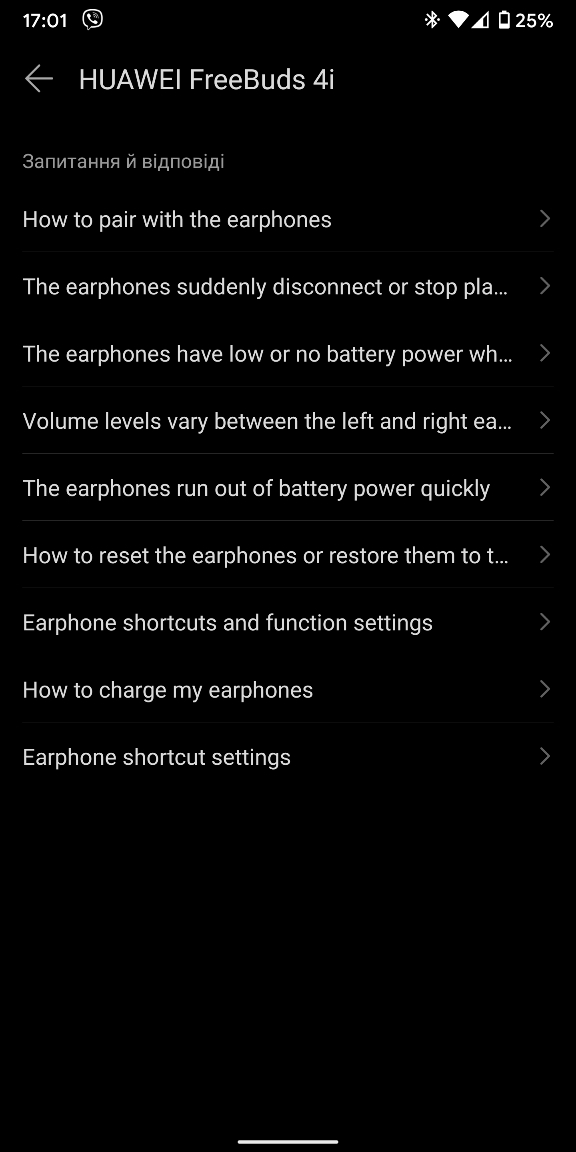Open the 'earphones suddenly disconnect' question
The height and width of the screenshot is (1152, 576).
point(288,286)
